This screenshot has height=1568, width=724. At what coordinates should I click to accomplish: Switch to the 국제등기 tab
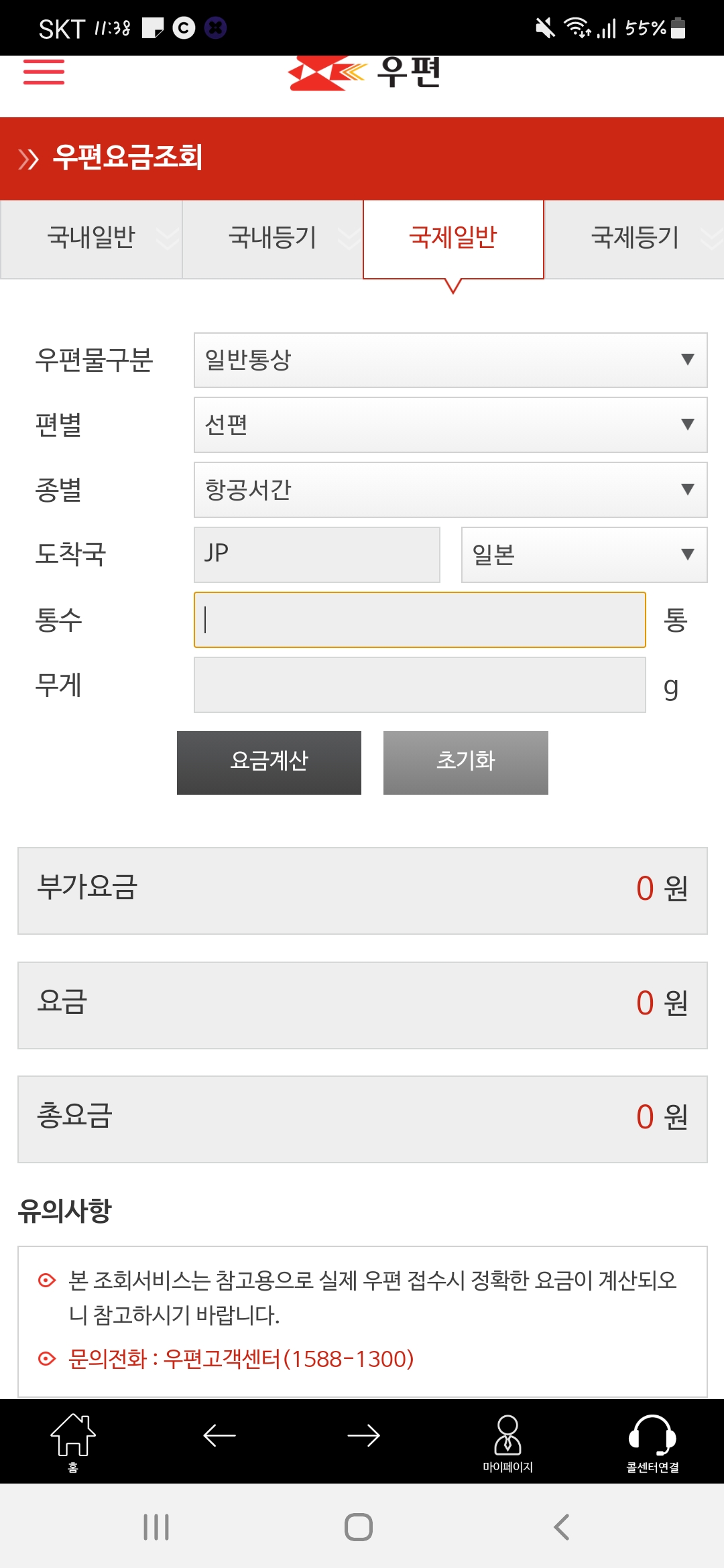pos(635,239)
